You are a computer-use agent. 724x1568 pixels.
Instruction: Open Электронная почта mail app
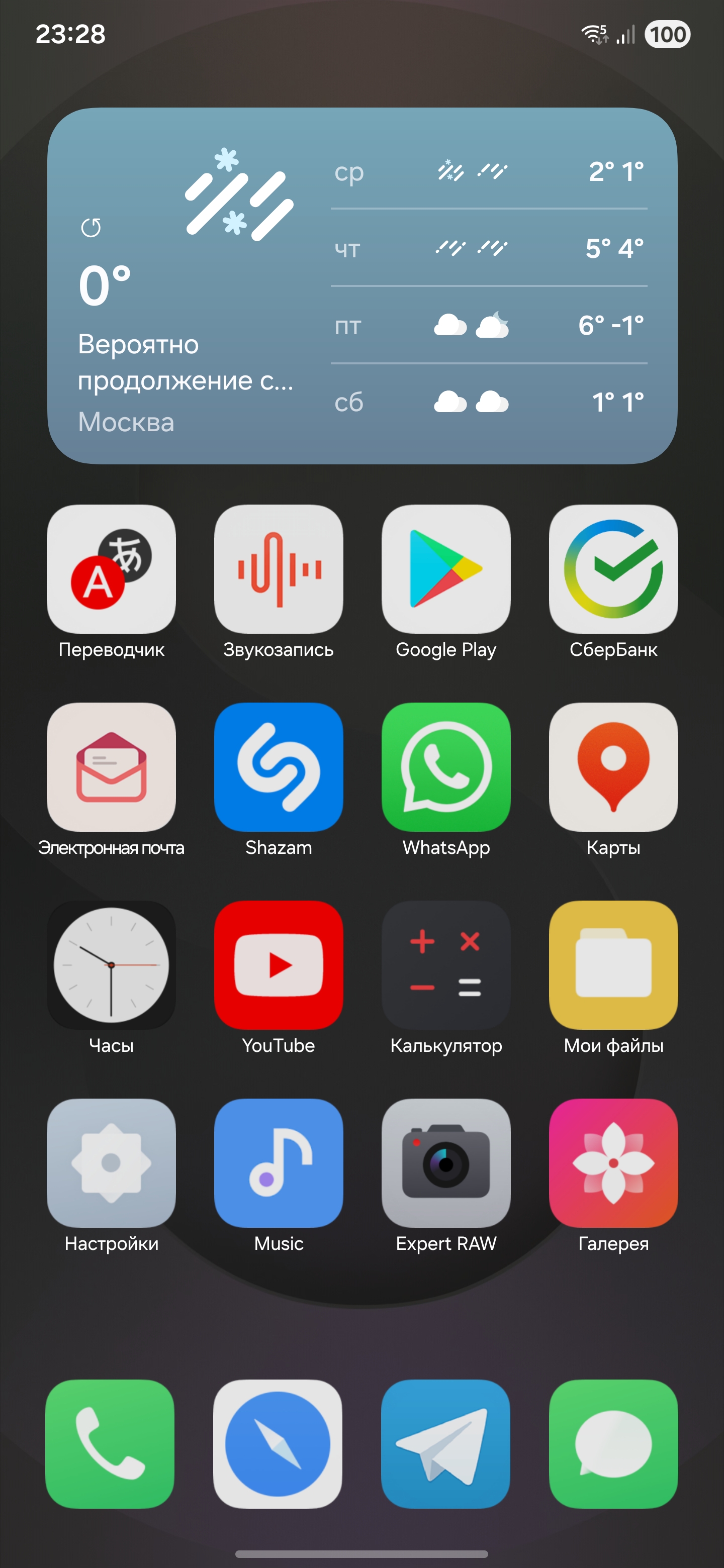(x=112, y=767)
